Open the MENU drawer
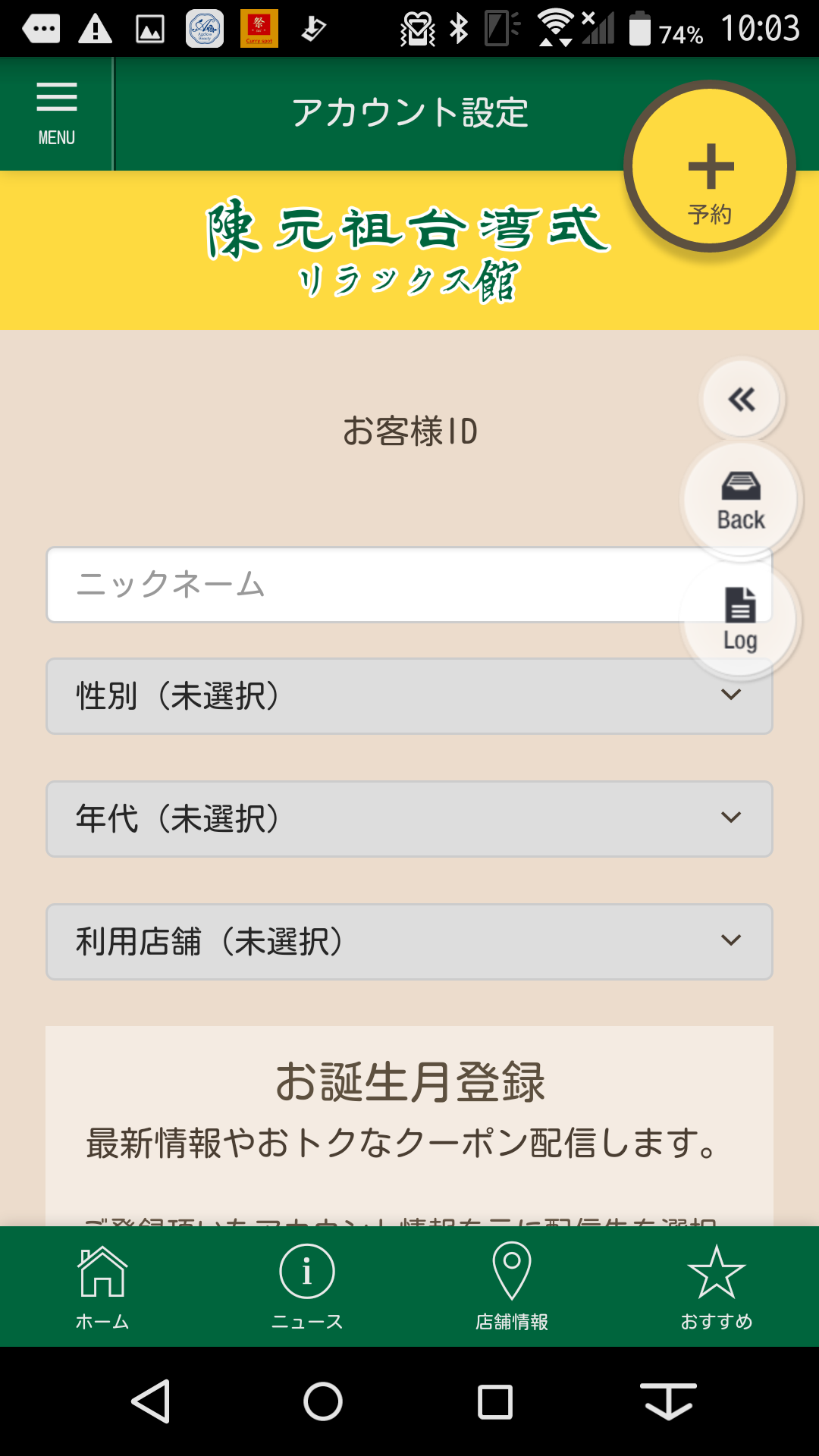 57,114
